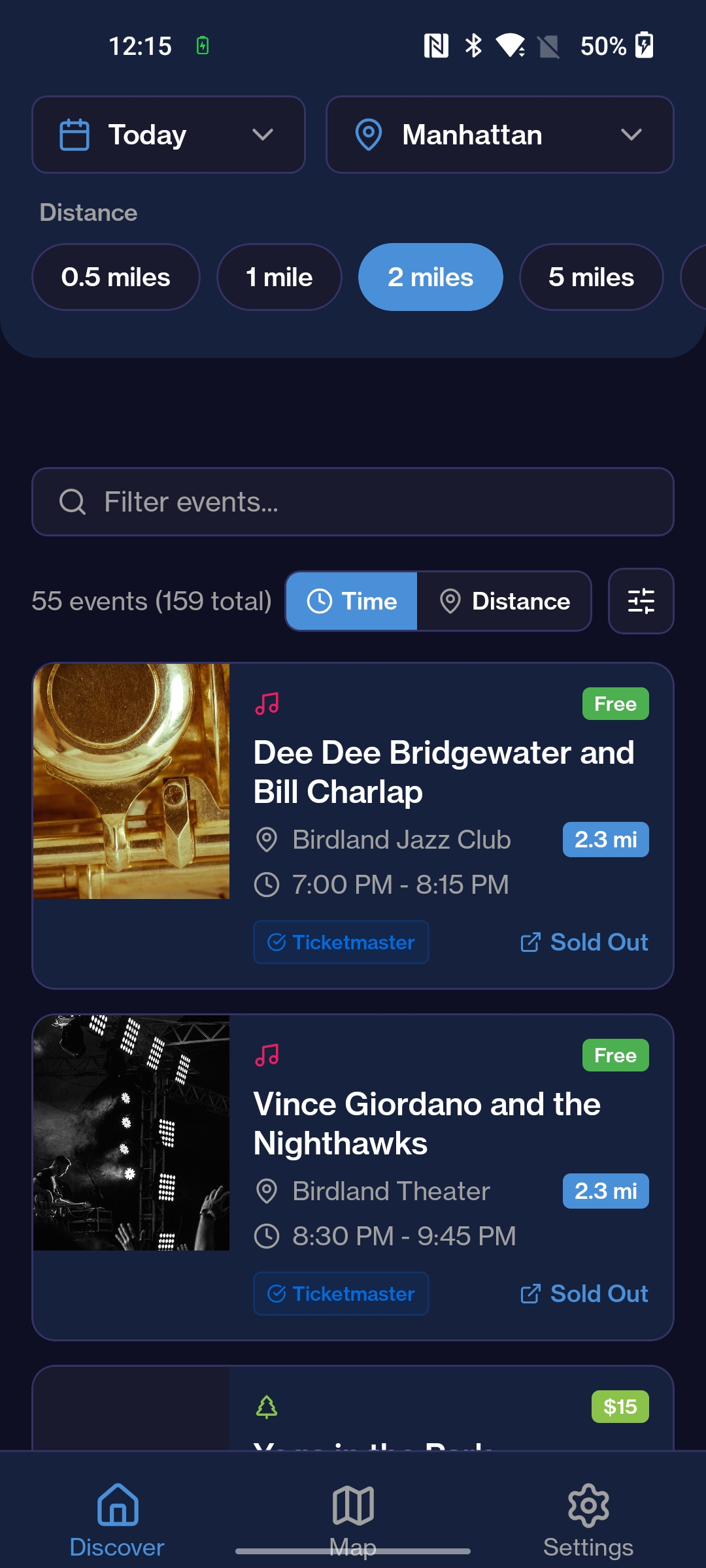Click the tree icon on the Yoga event card
706x1568 pixels.
coord(266,1407)
